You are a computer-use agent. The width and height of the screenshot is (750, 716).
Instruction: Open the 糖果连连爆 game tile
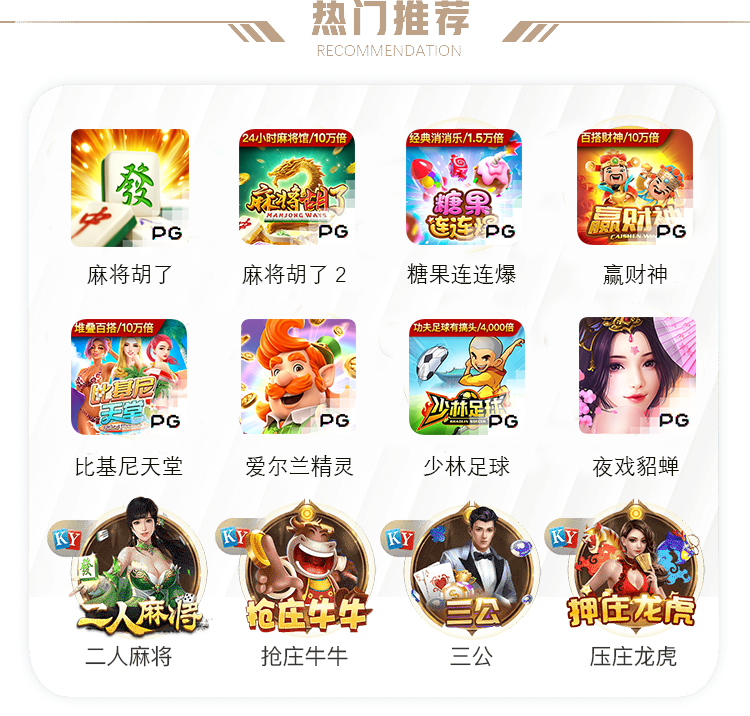pyautogui.click(x=464, y=187)
